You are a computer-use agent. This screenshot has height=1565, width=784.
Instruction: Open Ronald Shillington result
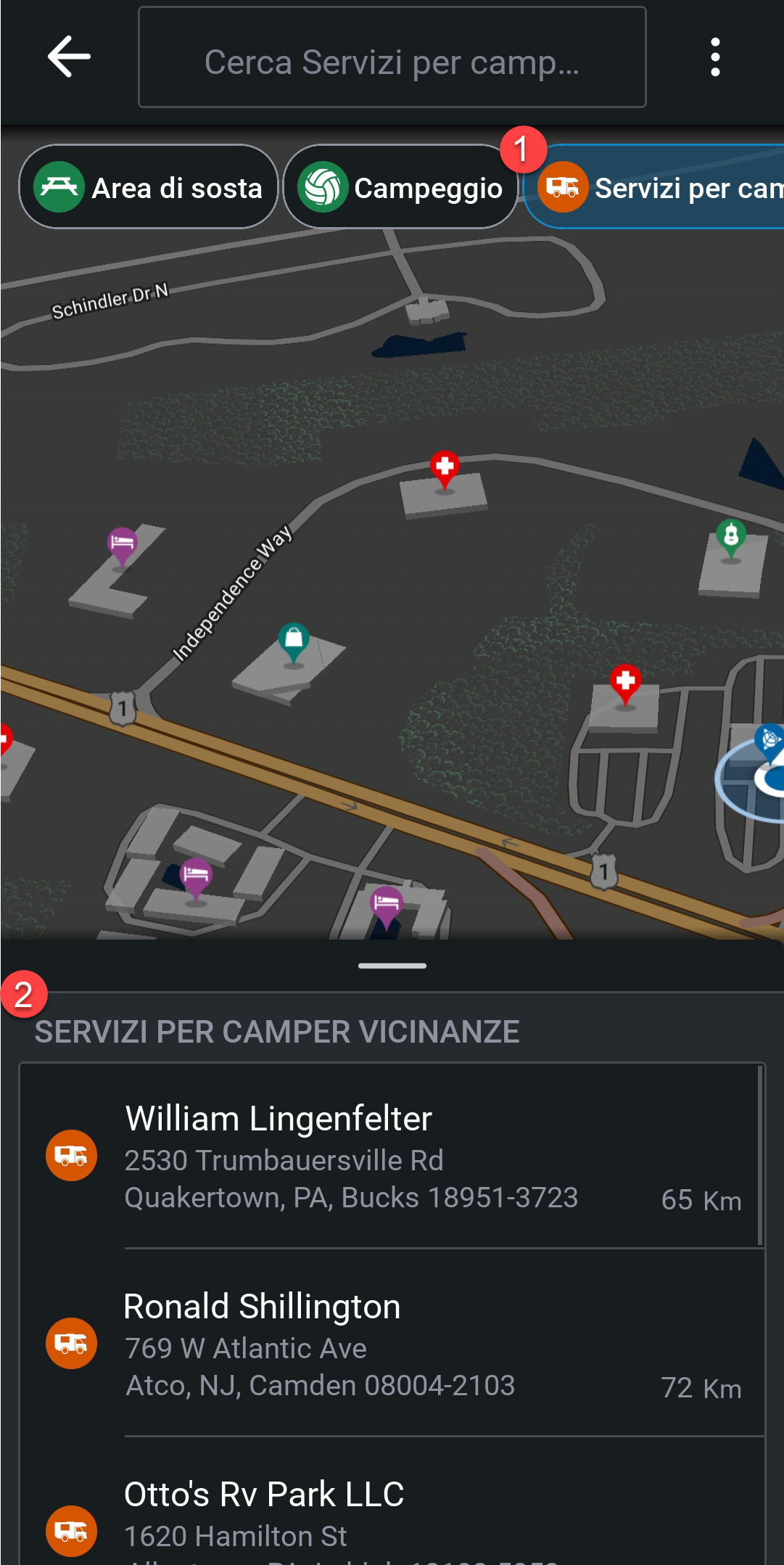point(392,1344)
